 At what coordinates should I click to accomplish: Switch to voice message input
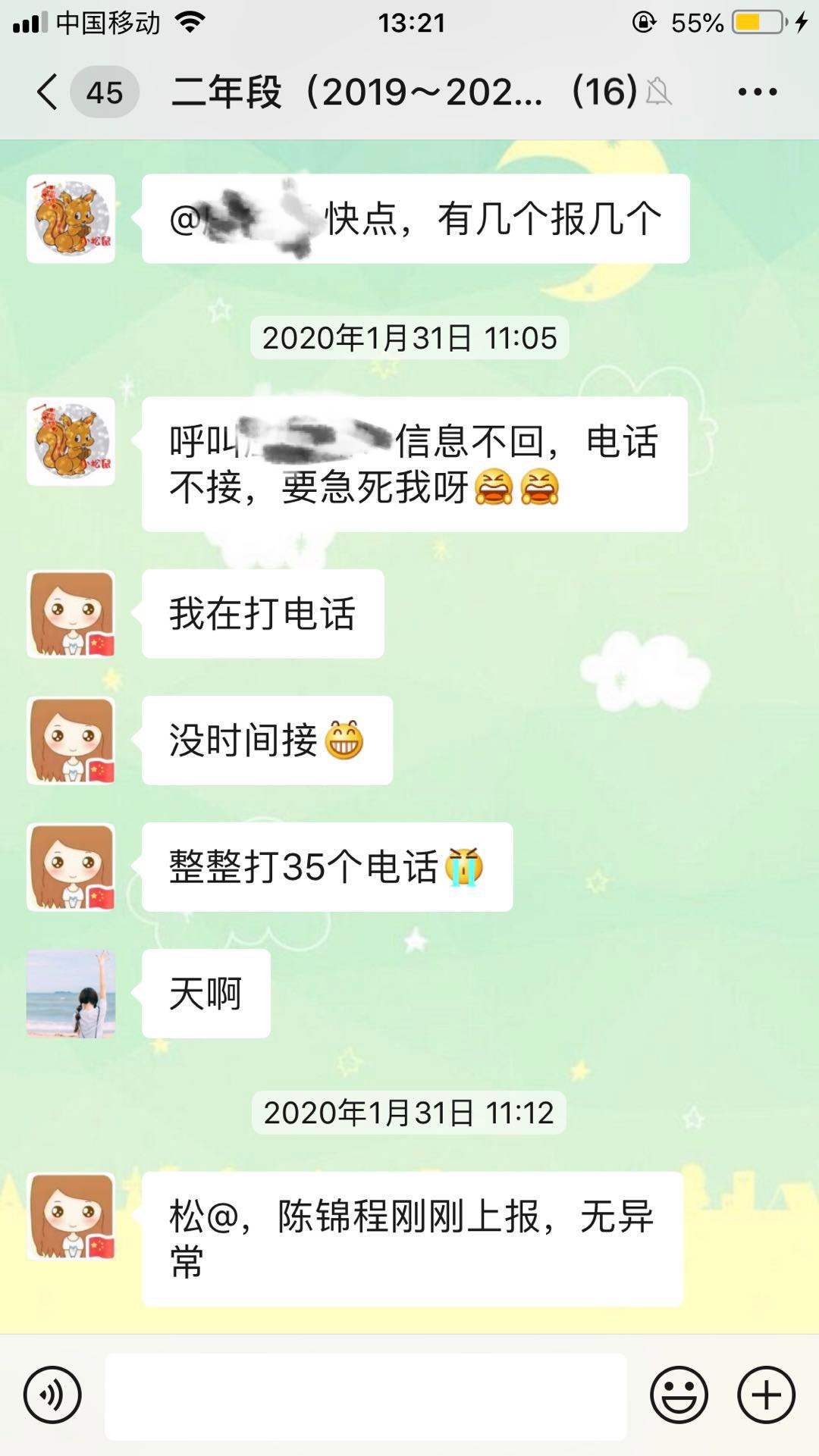coord(52,1395)
